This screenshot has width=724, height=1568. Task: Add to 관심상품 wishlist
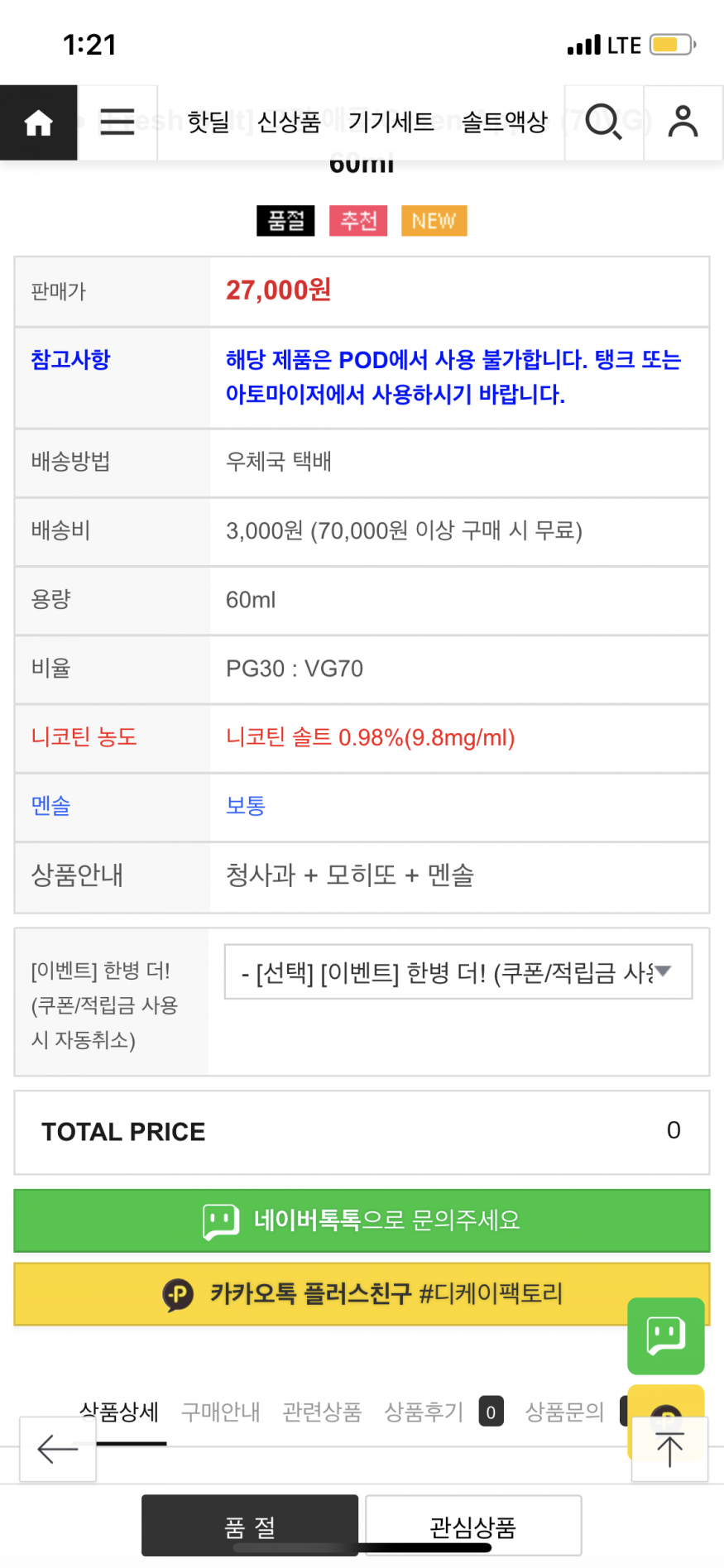(x=473, y=1526)
